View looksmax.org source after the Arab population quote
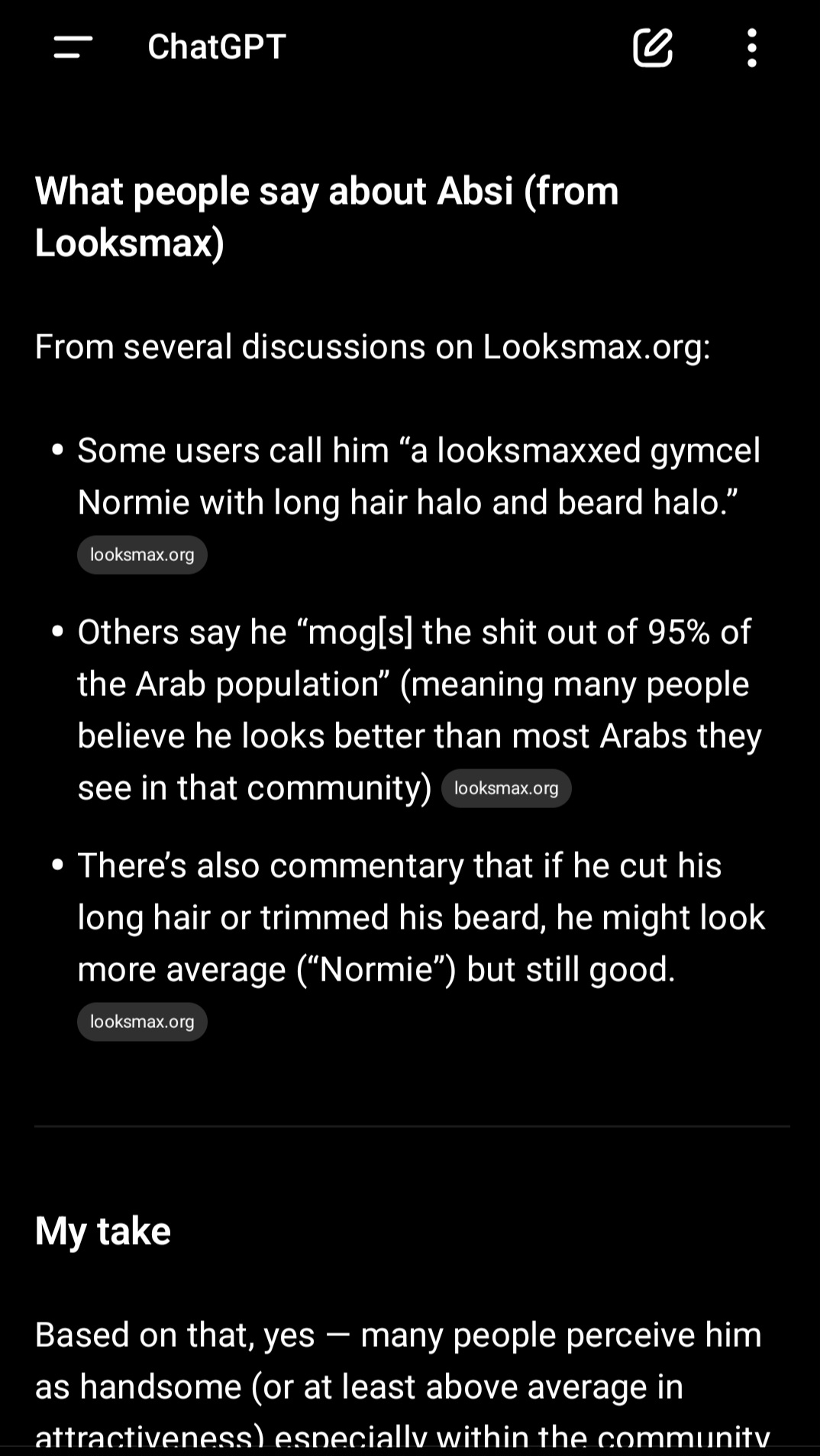This screenshot has width=820, height=1456. coord(506,788)
